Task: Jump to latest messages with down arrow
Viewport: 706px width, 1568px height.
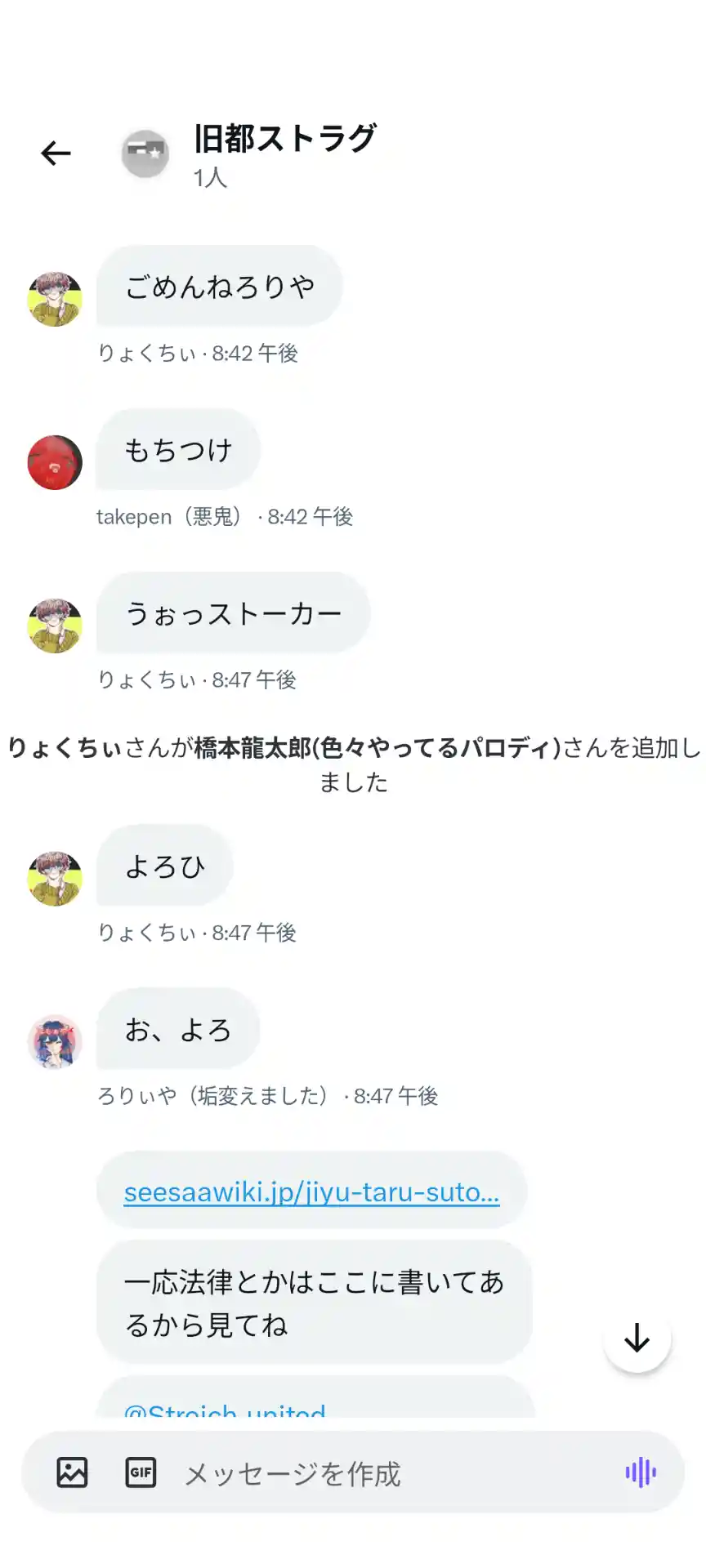Action: coord(637,1339)
